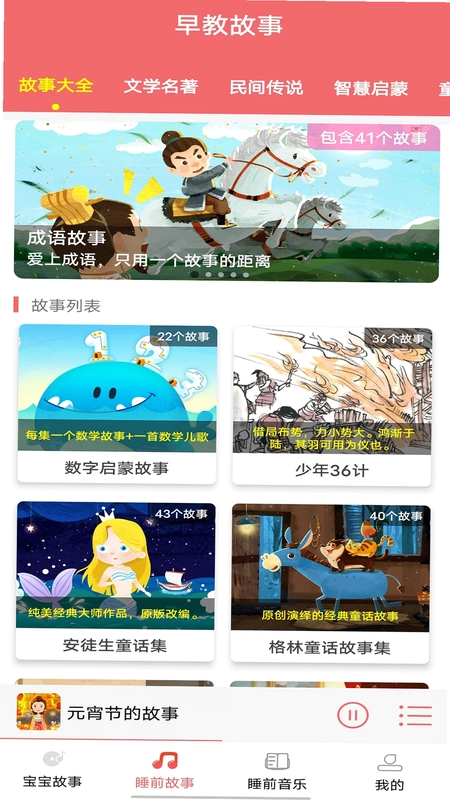Open the now playing 元宵节的故事 cover
The width and height of the screenshot is (450, 800).
click(x=39, y=711)
